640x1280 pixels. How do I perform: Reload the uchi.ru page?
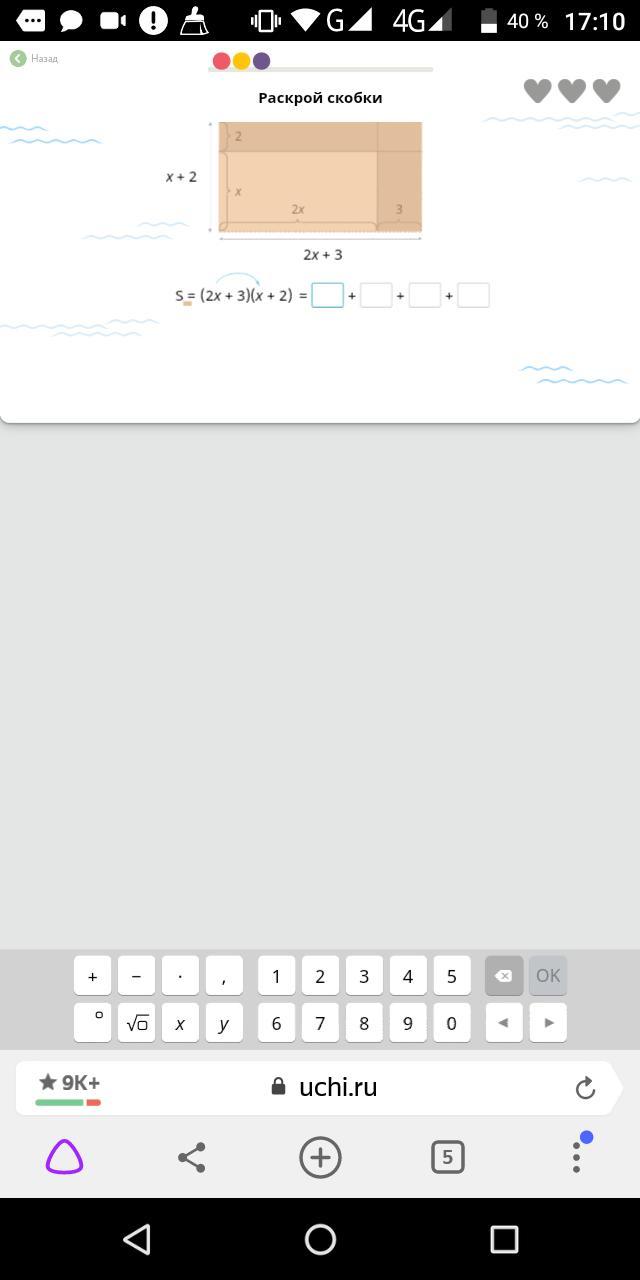(585, 1088)
